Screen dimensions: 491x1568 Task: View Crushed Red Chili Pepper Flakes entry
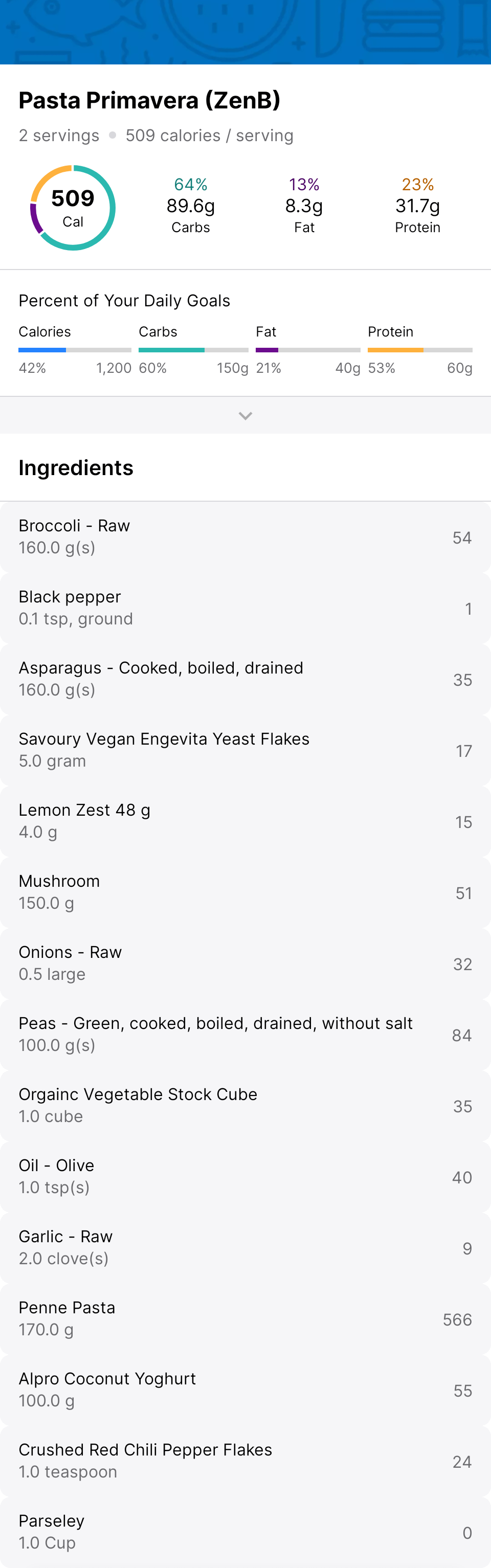245,1461
